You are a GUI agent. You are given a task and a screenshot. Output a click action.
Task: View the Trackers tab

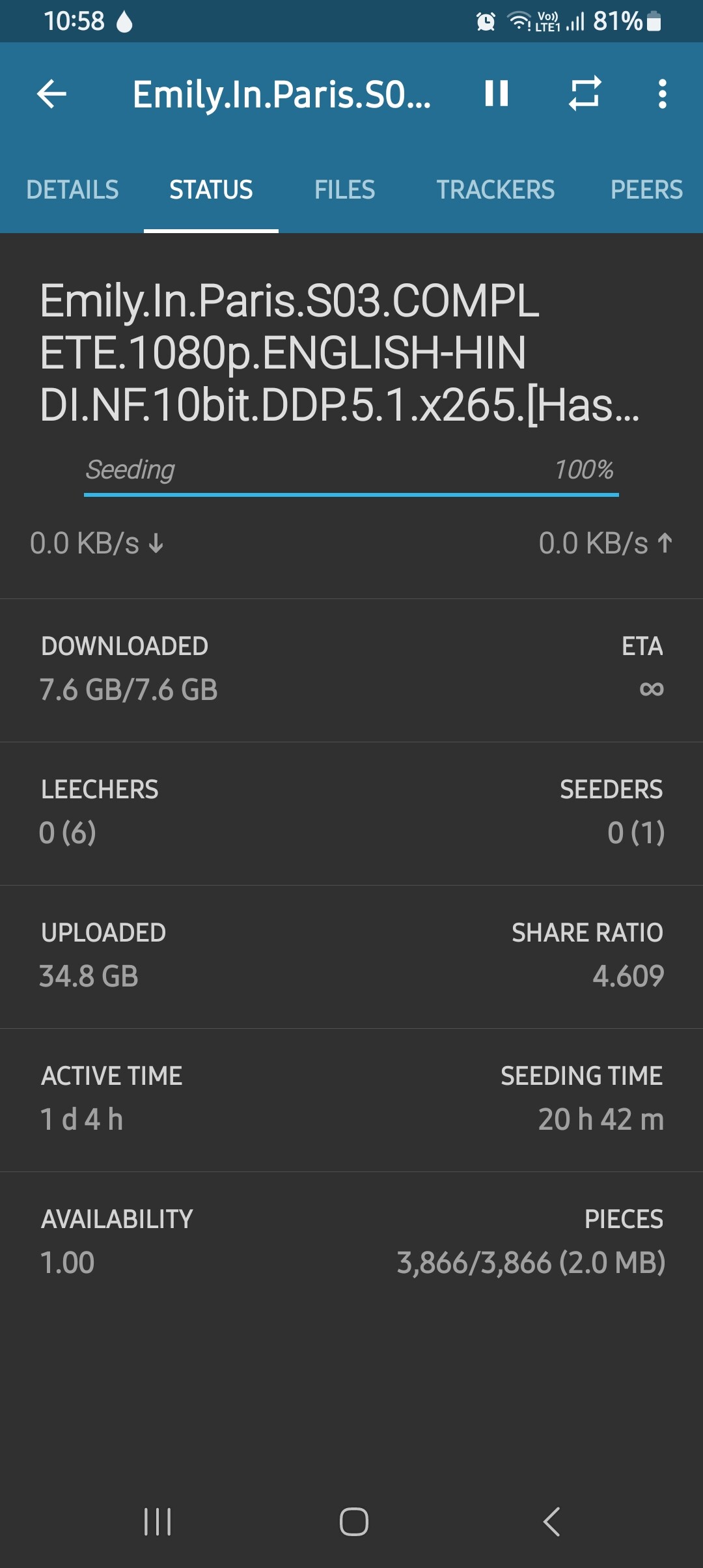(x=495, y=189)
